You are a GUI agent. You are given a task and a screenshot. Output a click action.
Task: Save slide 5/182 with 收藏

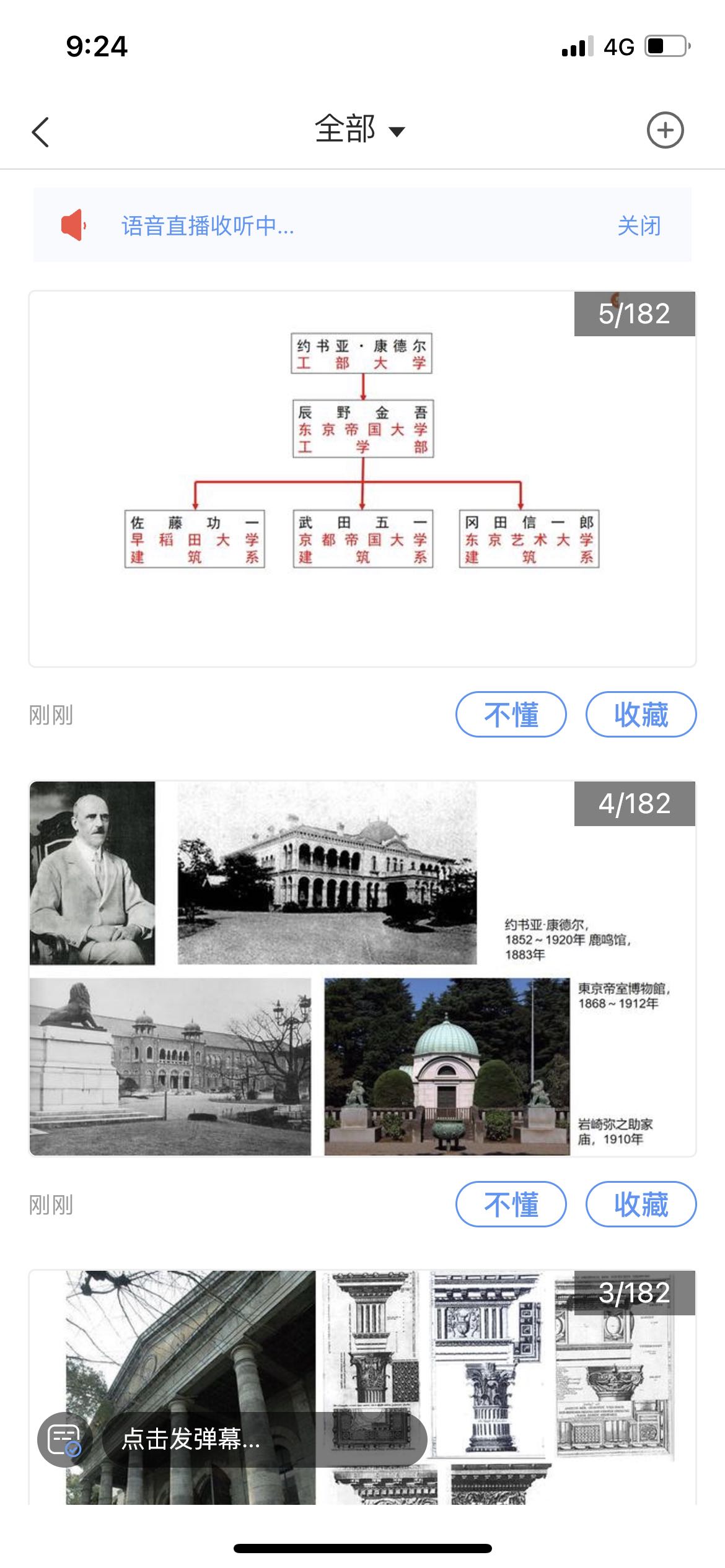(x=641, y=715)
